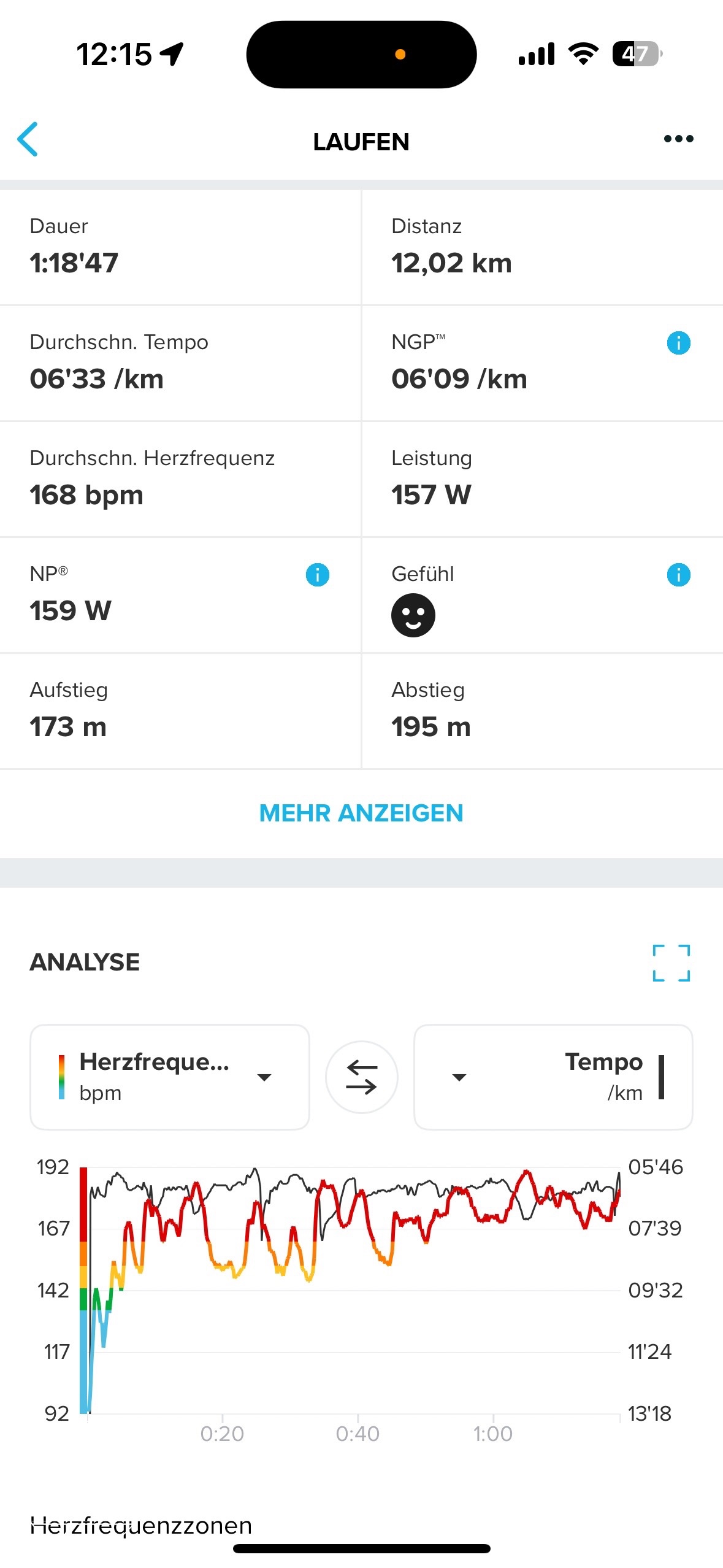723x1568 pixels.
Task: Open the analysis chart fullscreen view
Action: 672,963
